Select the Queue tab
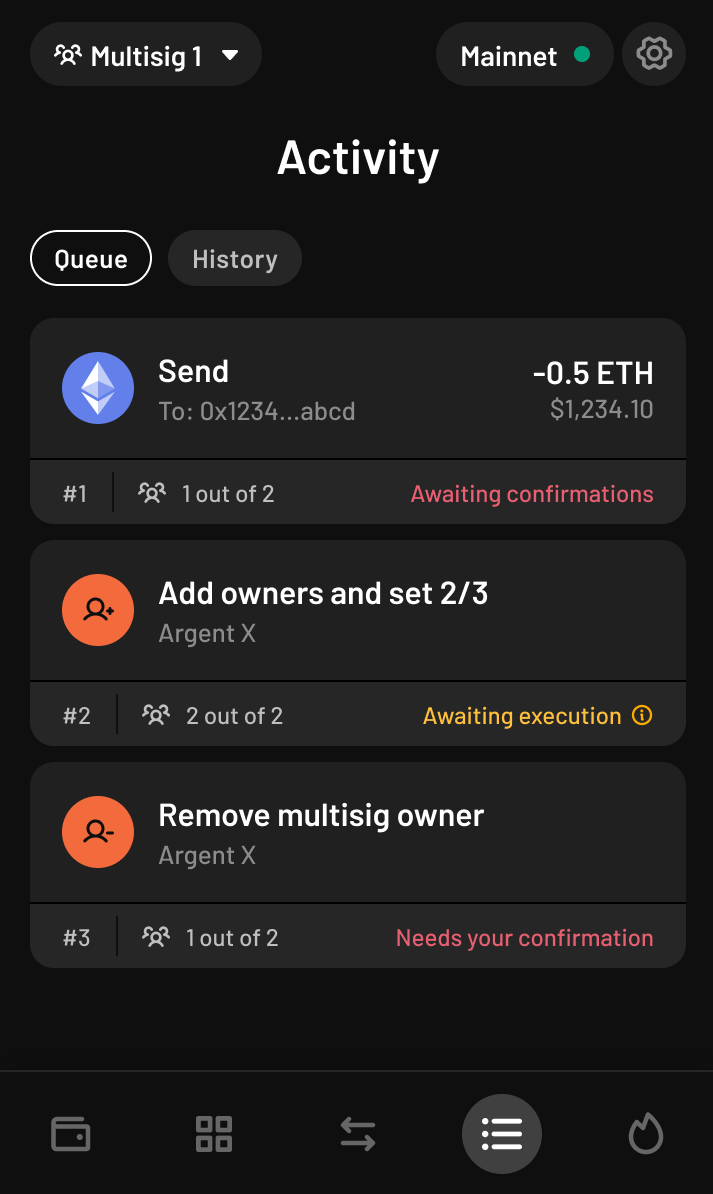 (x=91, y=259)
